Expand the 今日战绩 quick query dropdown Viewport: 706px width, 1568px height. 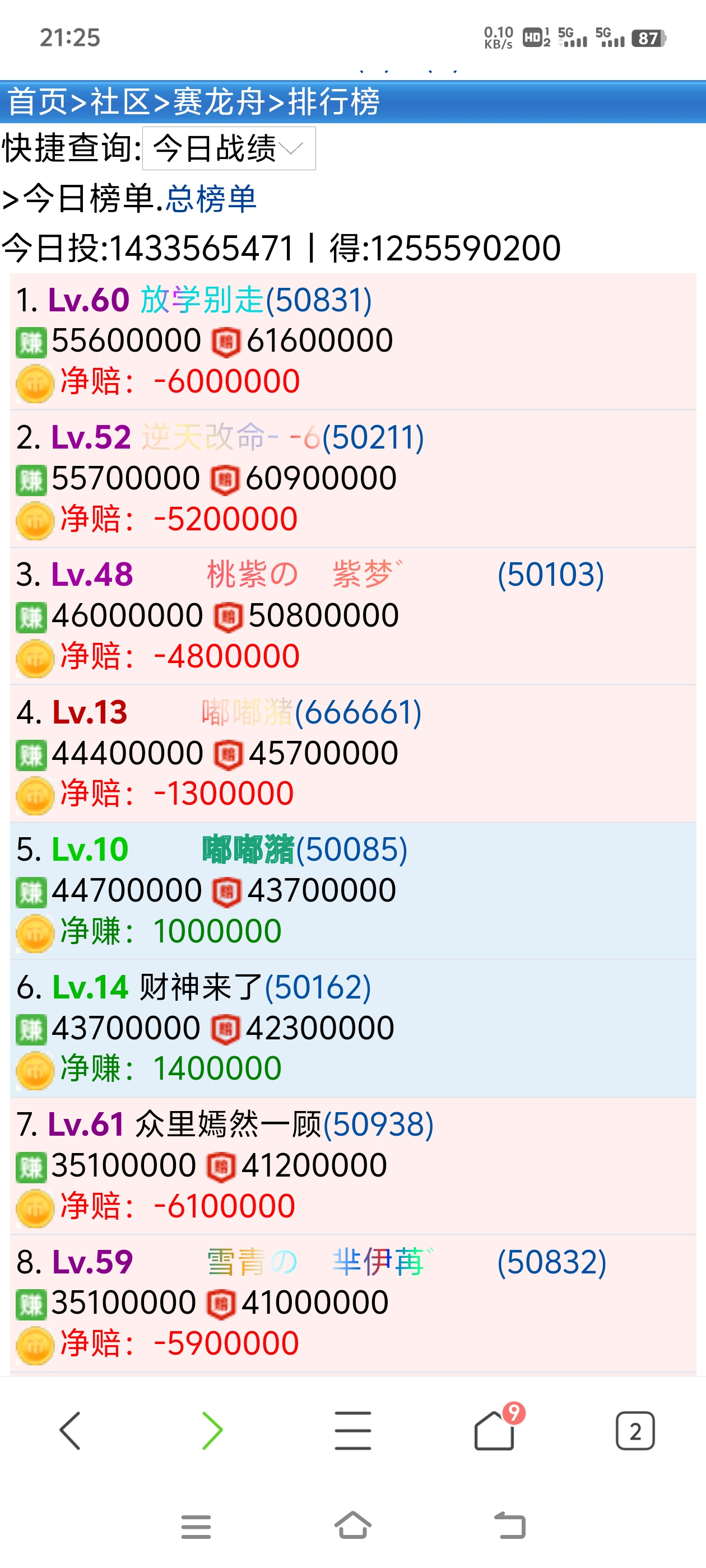(x=229, y=148)
